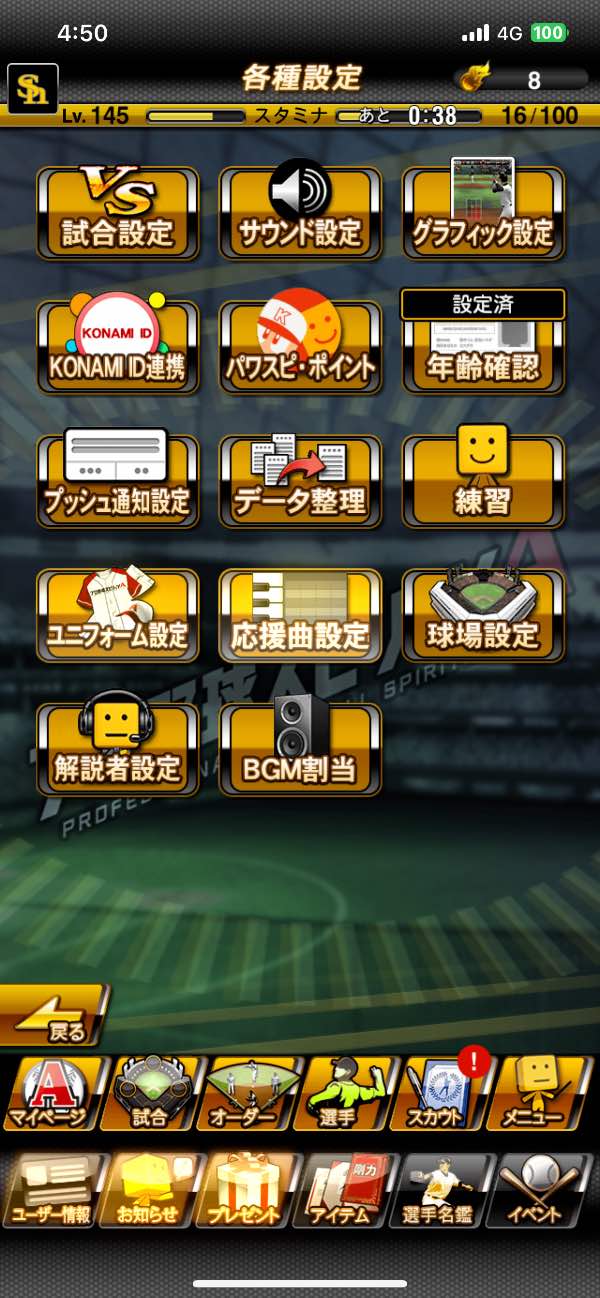Open データ整理 data cleanup
Screen dimensions: 600x1298
click(x=300, y=481)
